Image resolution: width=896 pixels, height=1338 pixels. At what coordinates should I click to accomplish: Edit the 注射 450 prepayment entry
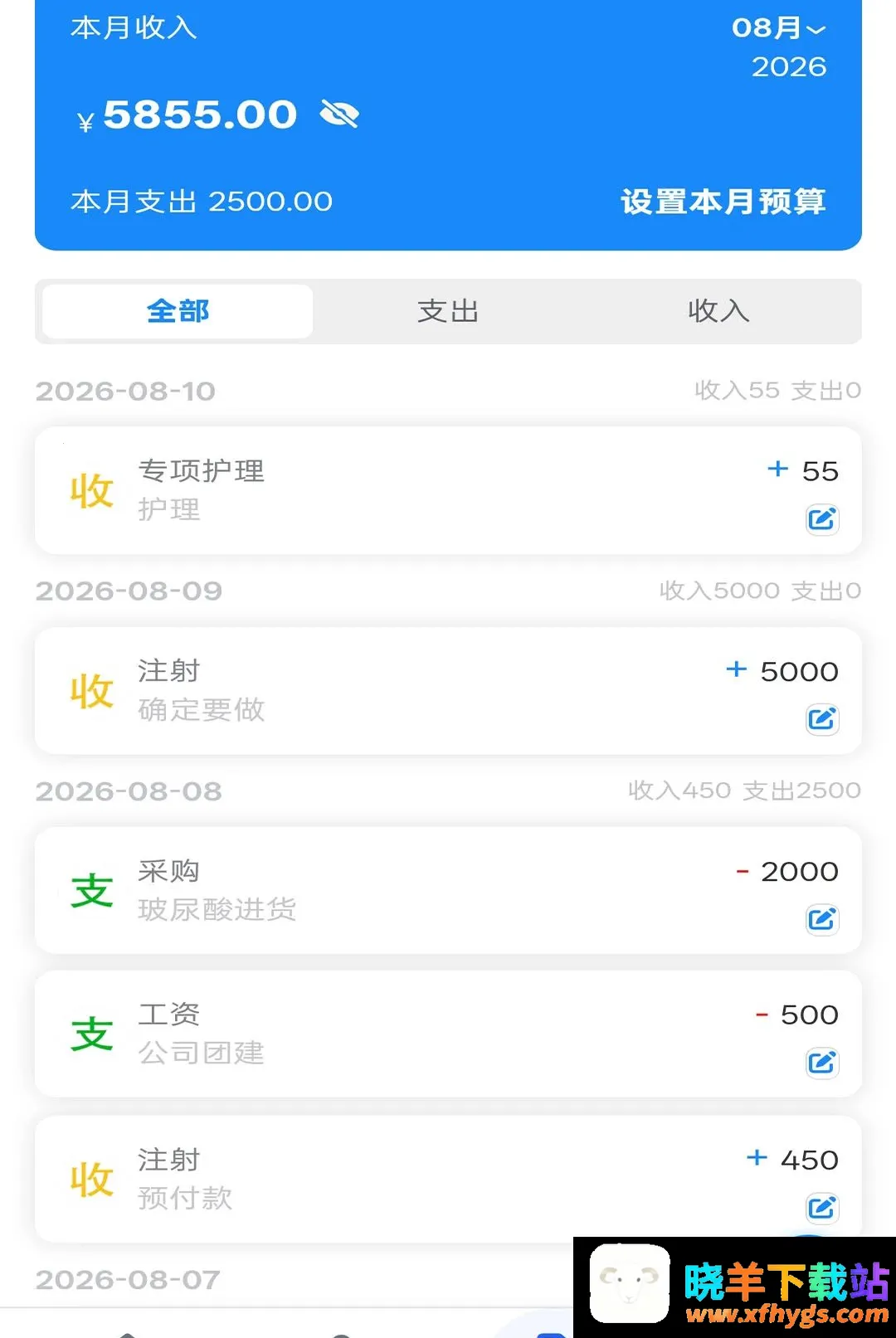(x=822, y=1208)
